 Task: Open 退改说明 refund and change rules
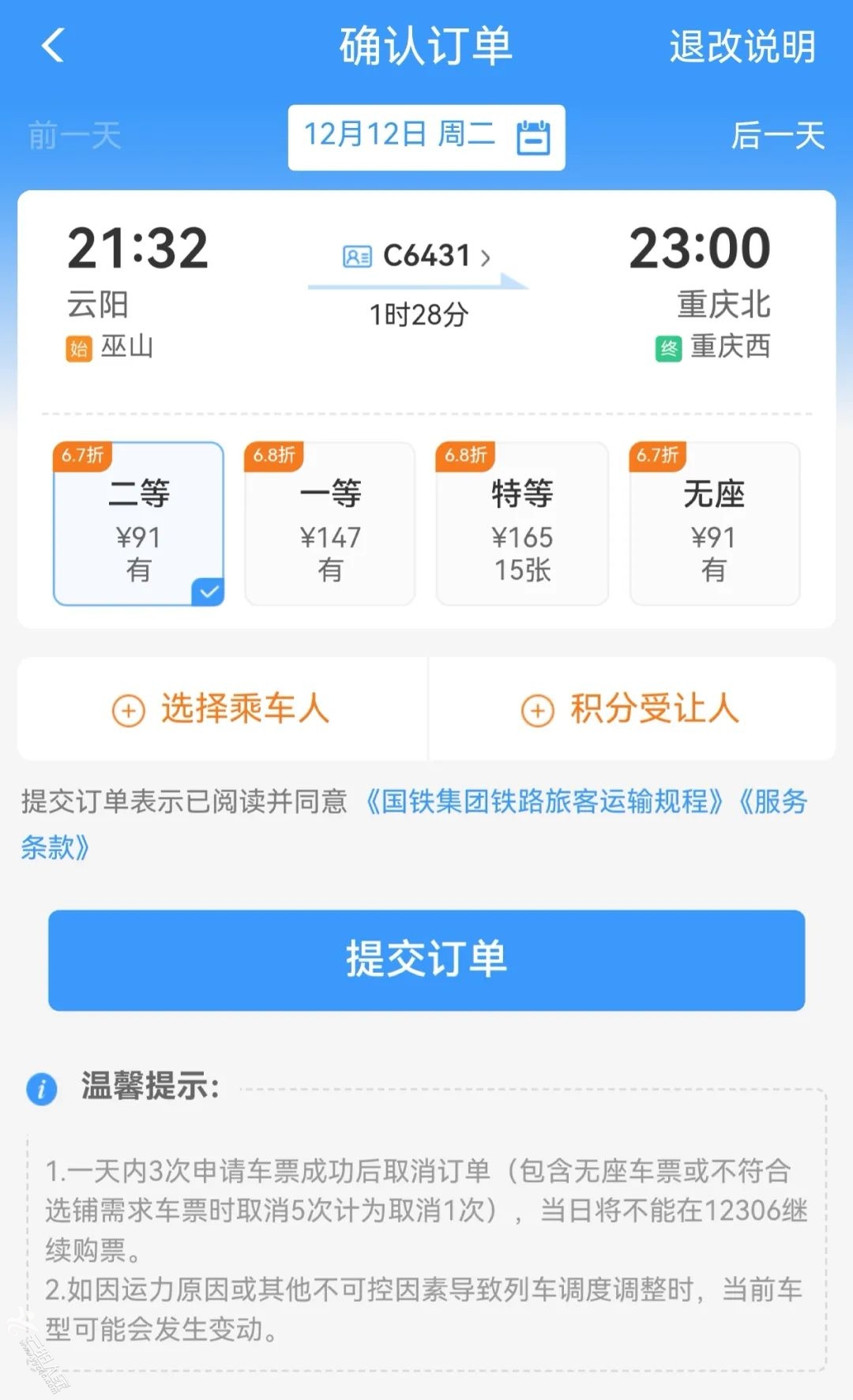point(742,47)
